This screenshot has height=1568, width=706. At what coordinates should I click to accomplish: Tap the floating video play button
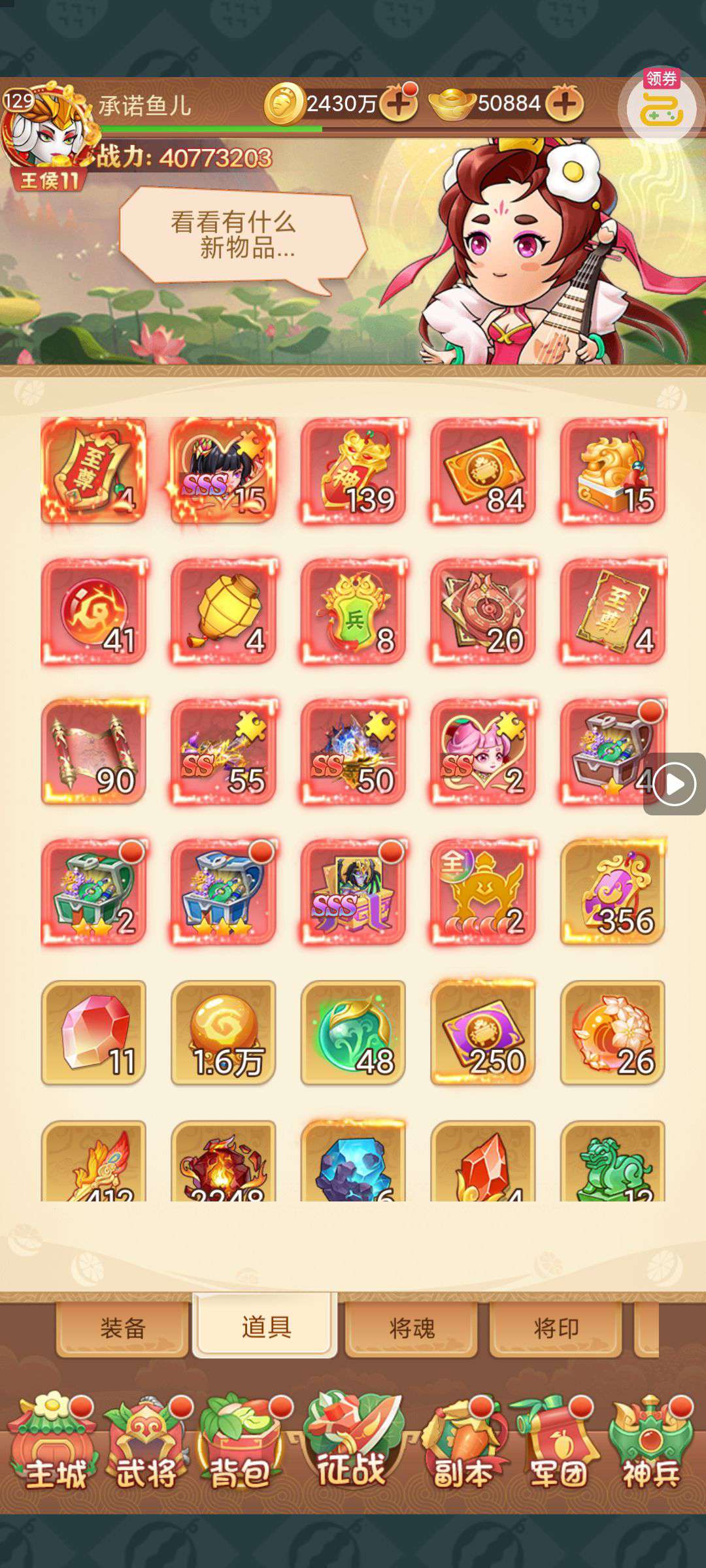point(675,784)
